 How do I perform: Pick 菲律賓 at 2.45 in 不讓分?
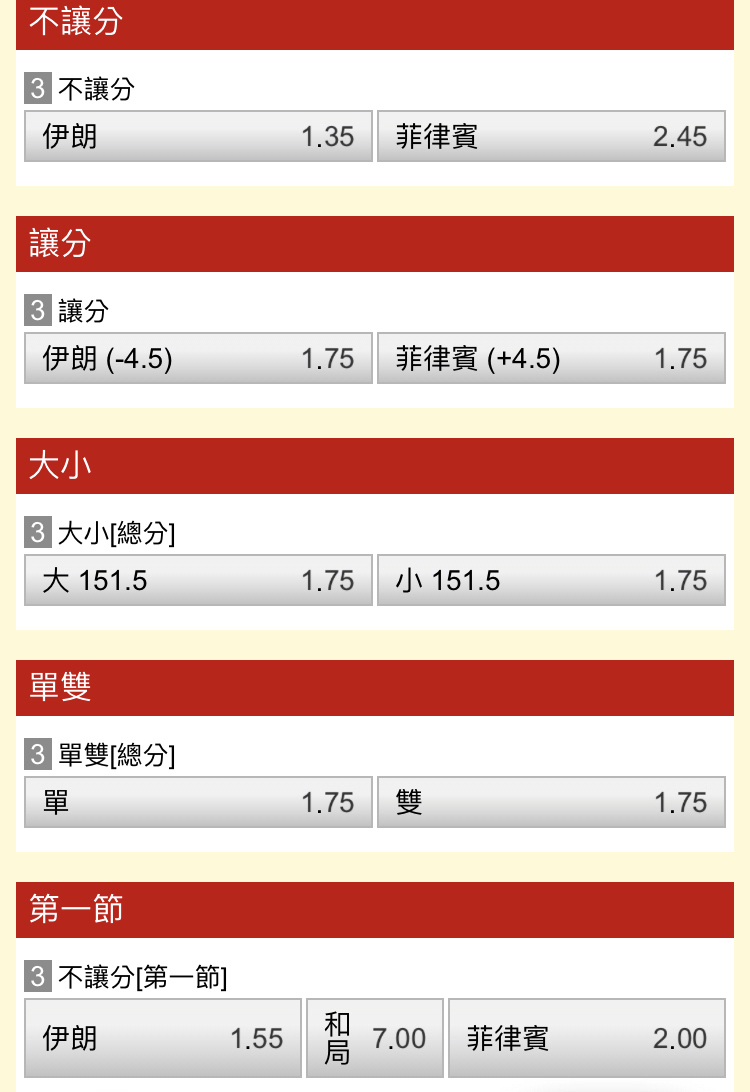tap(551, 136)
